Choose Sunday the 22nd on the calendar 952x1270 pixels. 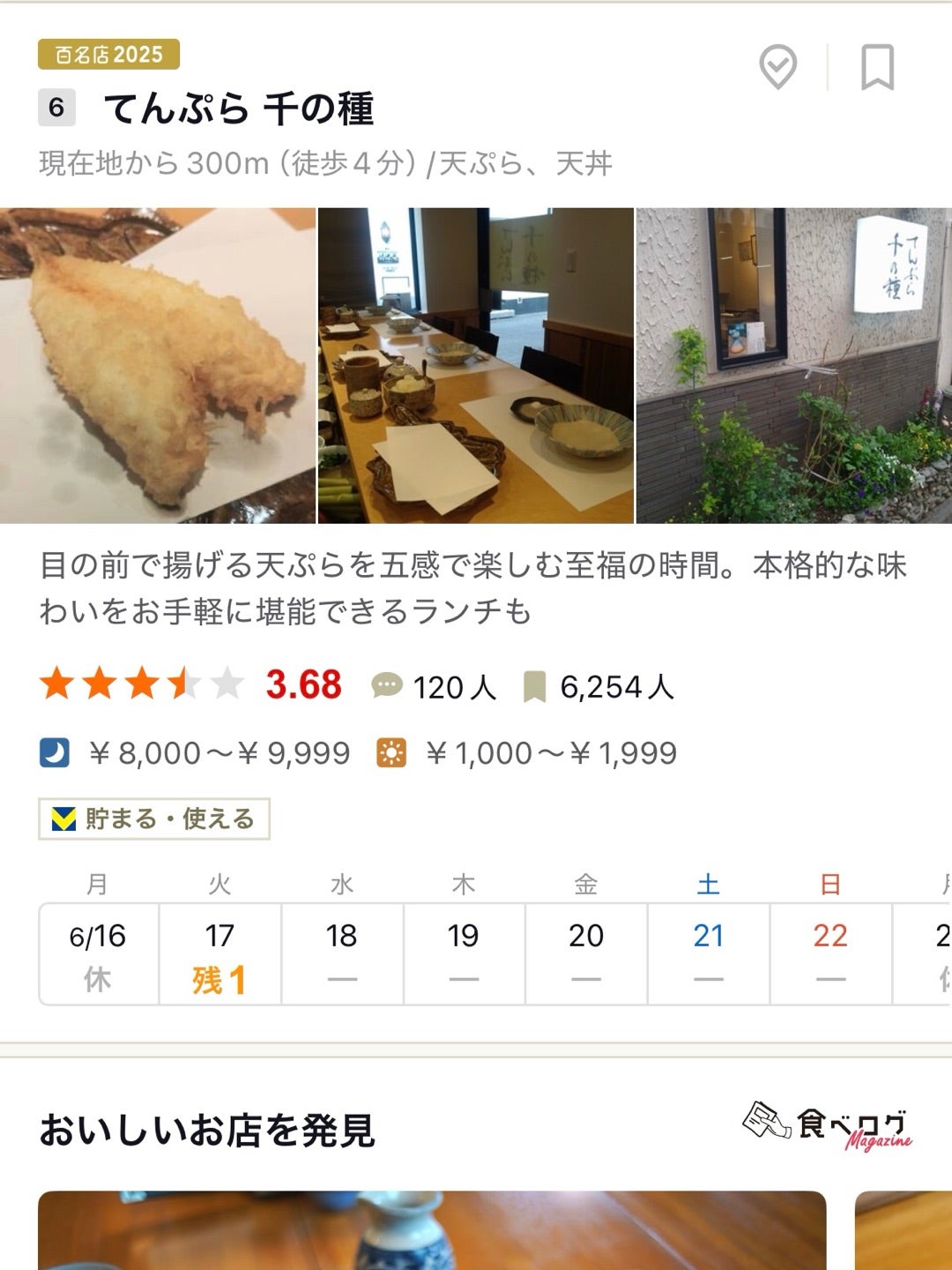click(x=830, y=954)
